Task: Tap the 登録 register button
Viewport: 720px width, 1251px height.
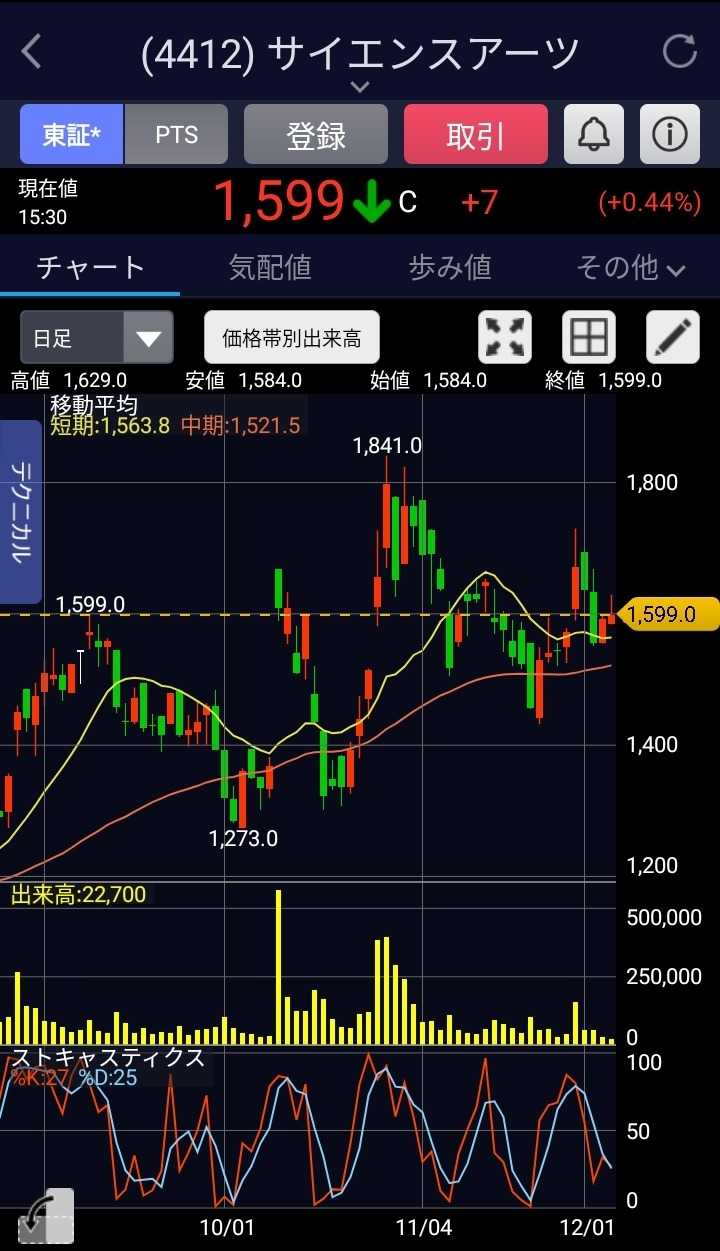Action: coord(316,135)
